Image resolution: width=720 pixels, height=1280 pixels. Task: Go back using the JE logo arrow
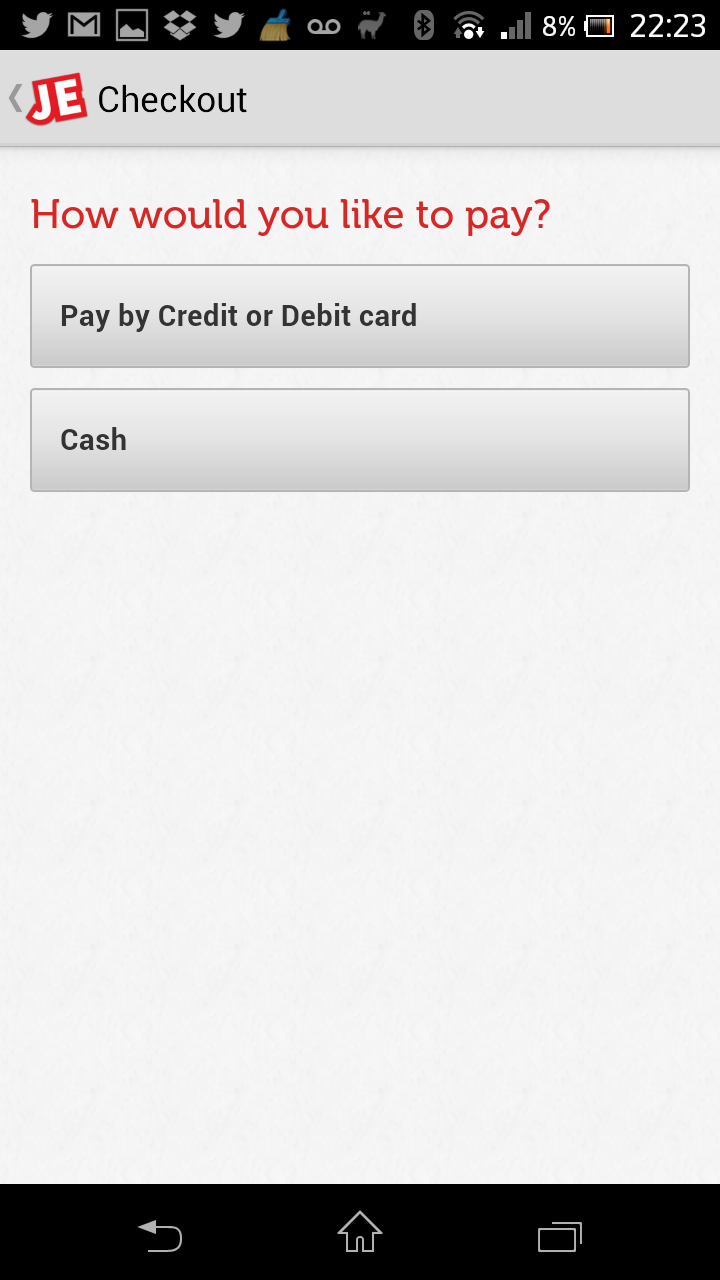point(48,99)
